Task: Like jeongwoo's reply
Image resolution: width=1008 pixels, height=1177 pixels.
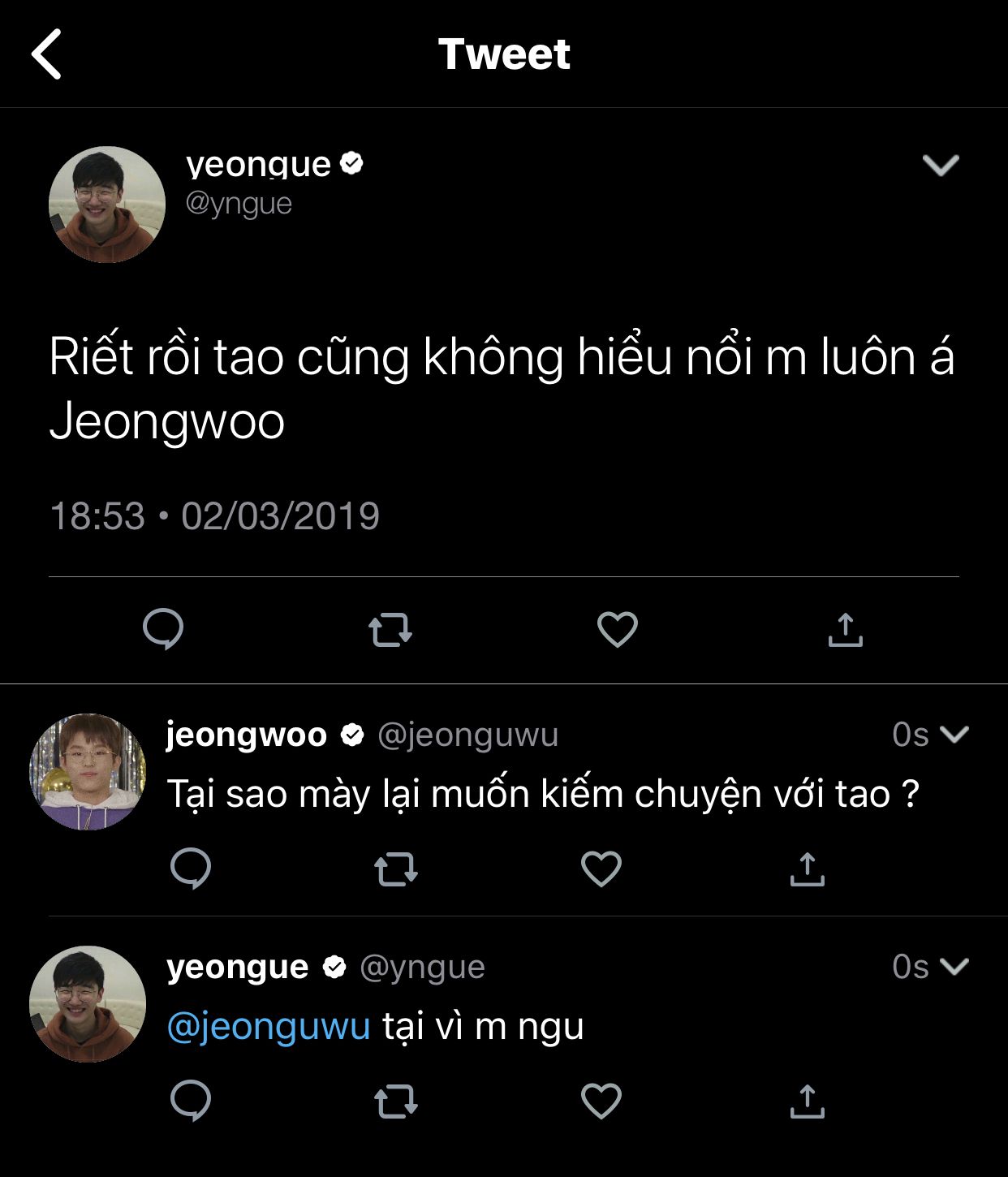Action: click(601, 869)
